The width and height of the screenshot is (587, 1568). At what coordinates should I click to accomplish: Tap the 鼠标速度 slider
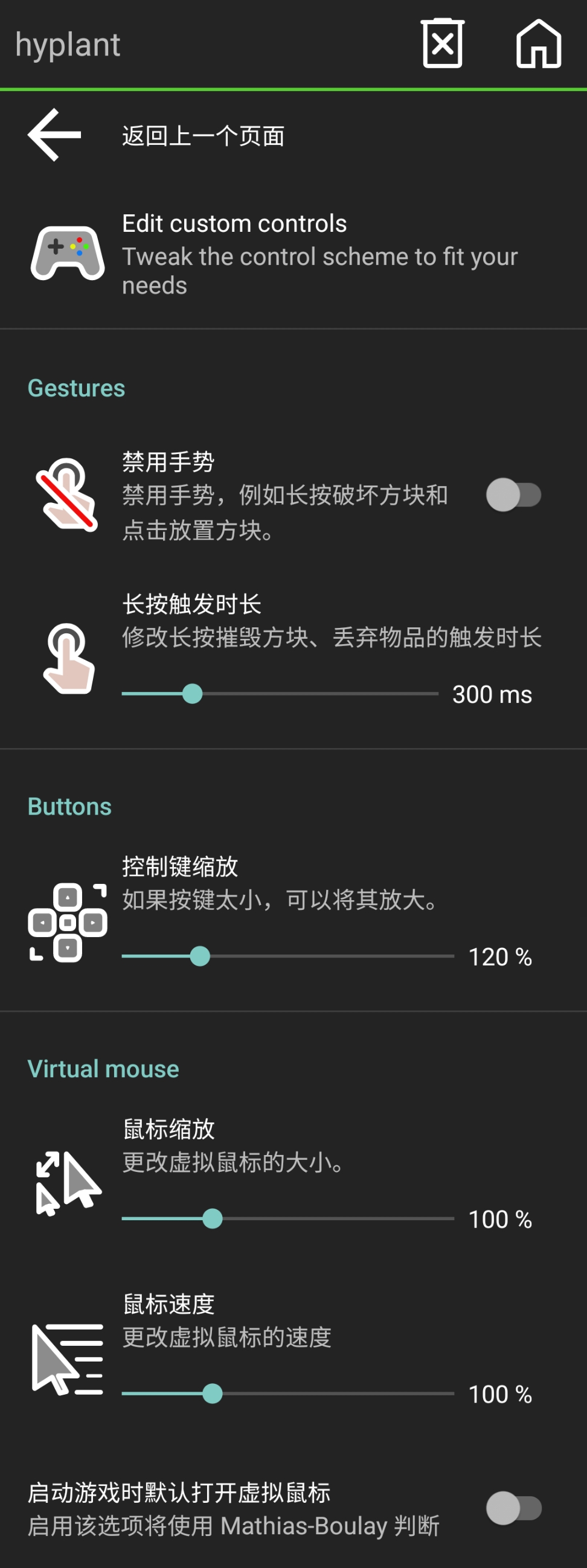coord(287,1394)
